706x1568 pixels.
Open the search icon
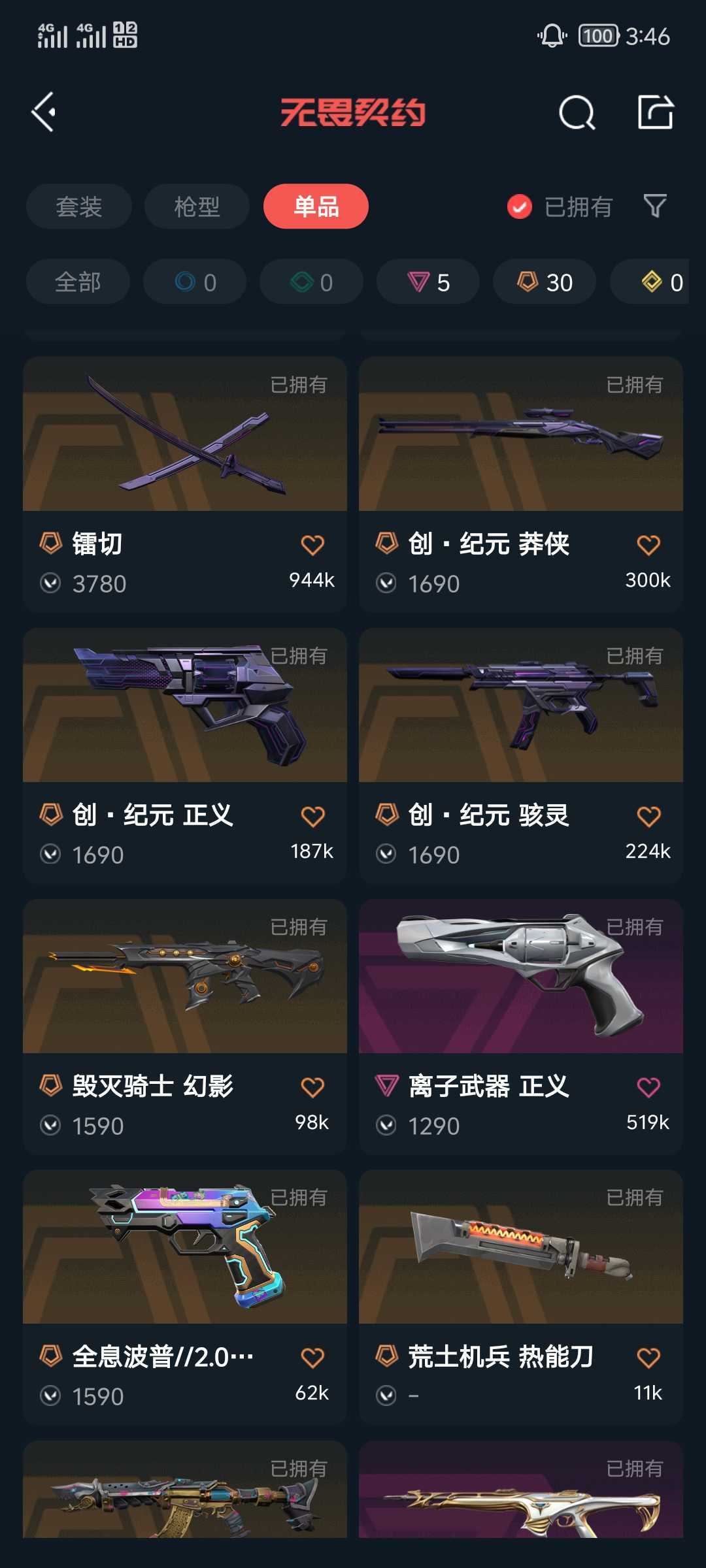point(577,113)
